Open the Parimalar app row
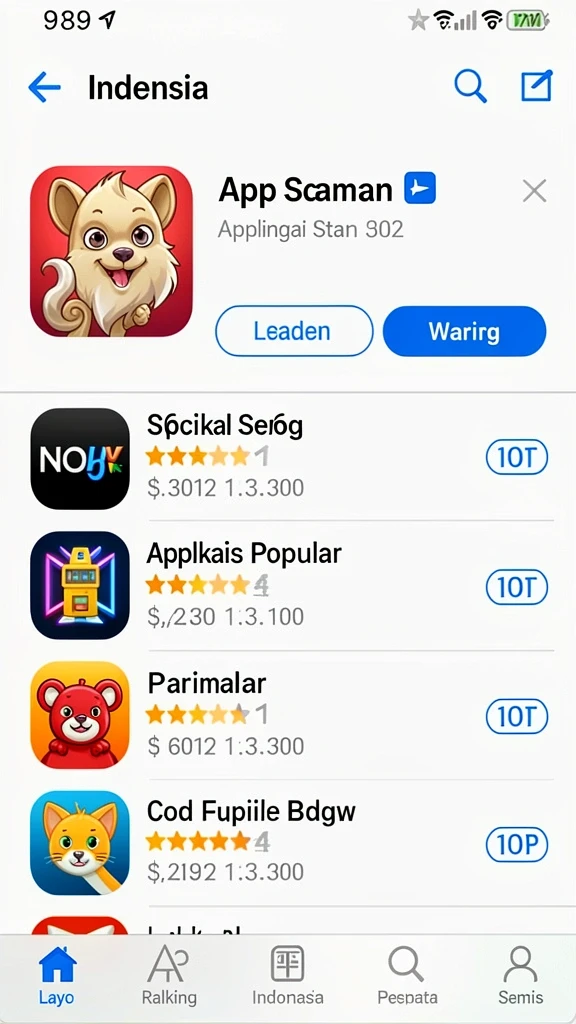Screen dimensions: 576x1024 288,715
